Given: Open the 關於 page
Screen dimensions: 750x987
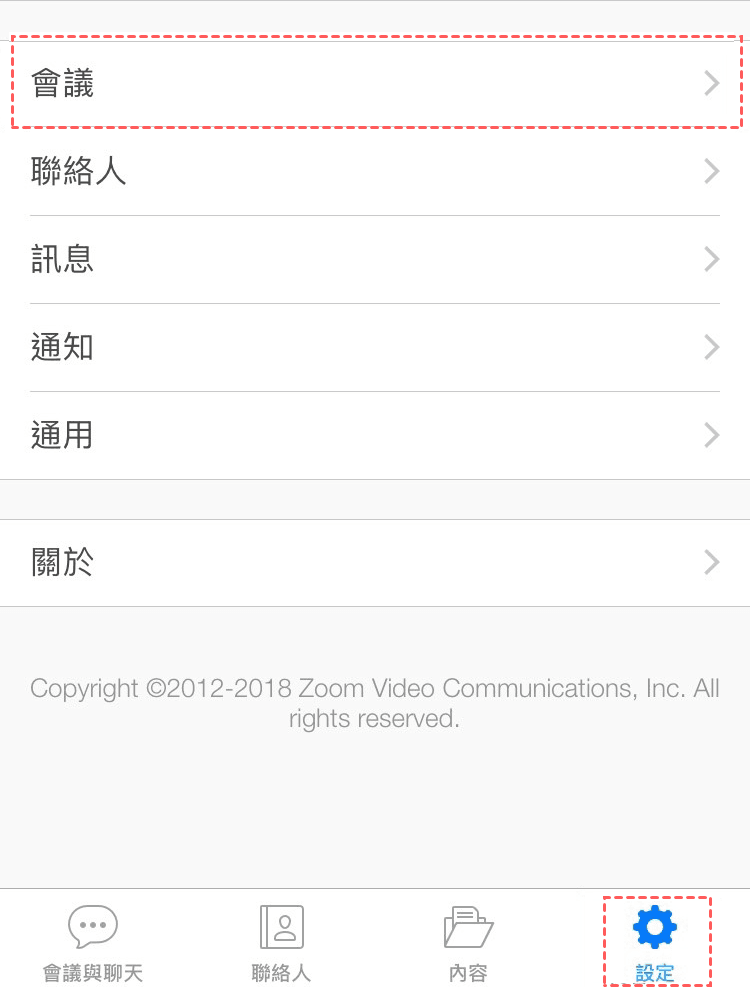Looking at the screenshot, I should pos(375,563).
